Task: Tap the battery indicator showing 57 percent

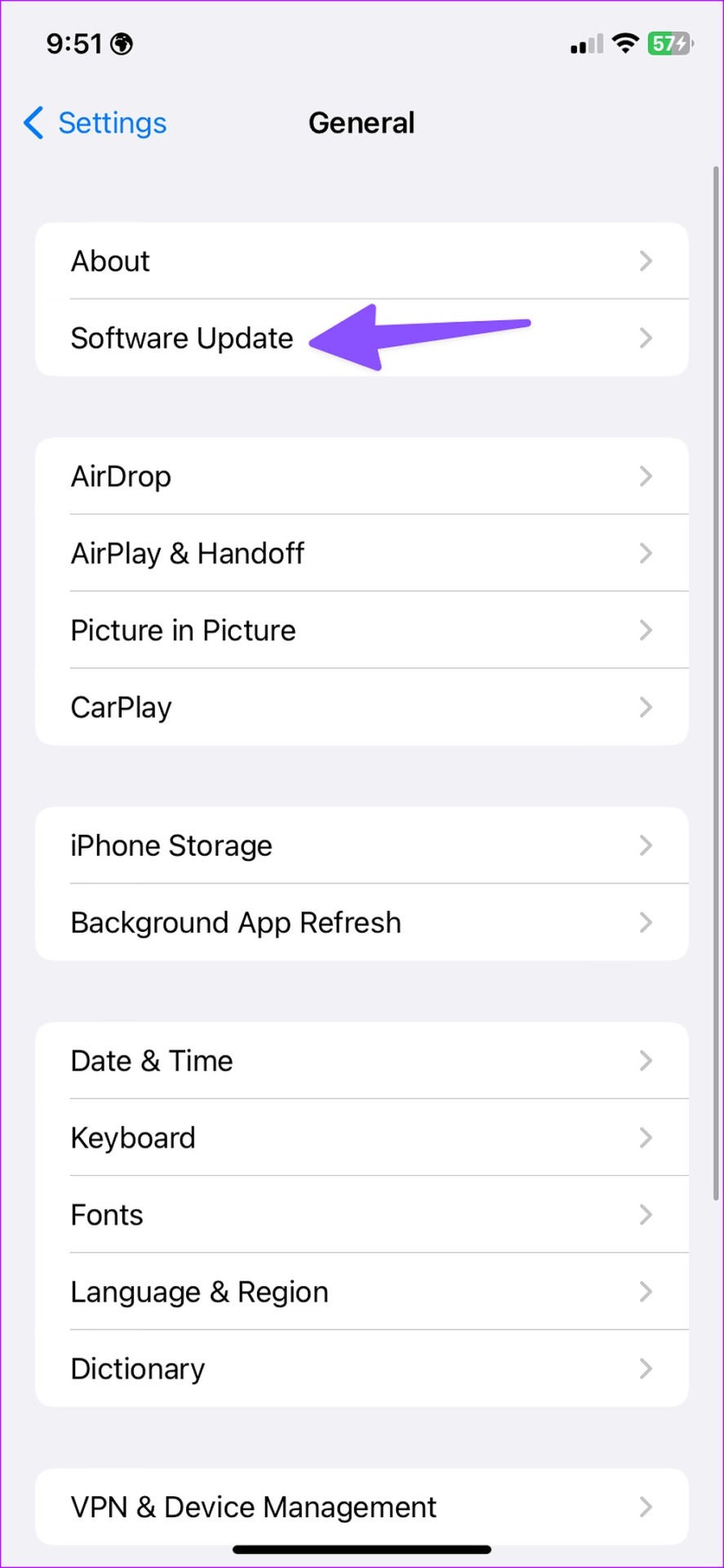Action: click(669, 43)
